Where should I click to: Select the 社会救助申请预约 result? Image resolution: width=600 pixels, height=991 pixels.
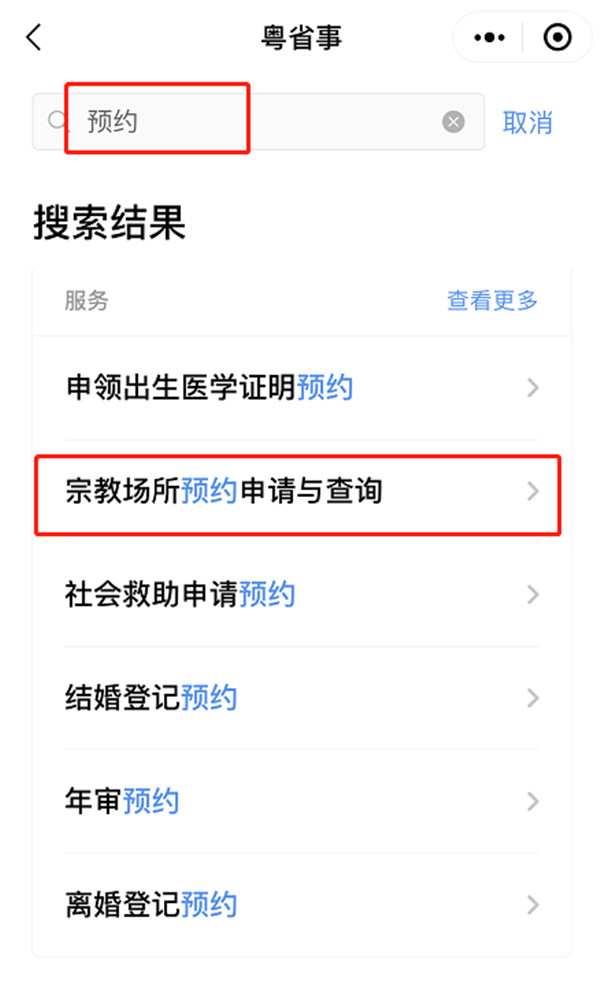[300, 595]
